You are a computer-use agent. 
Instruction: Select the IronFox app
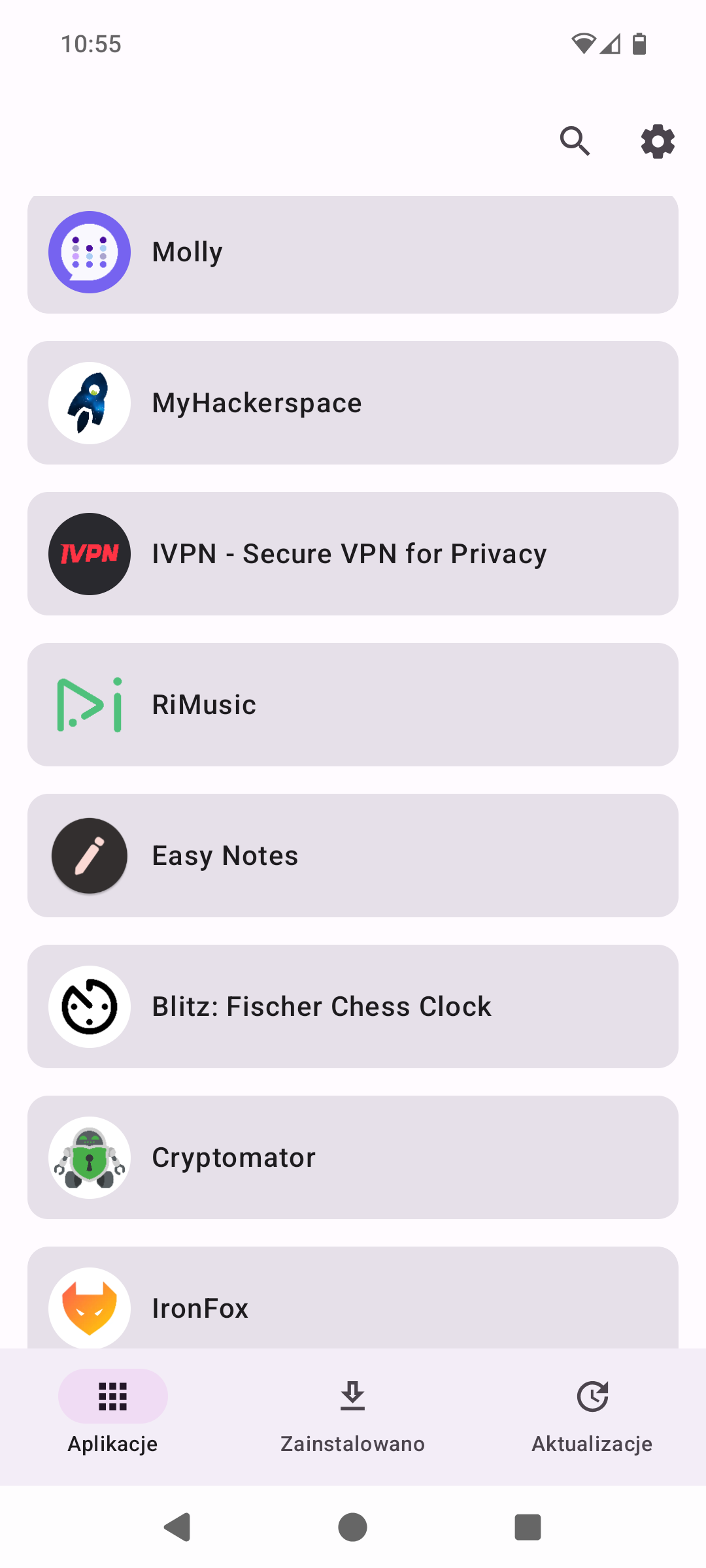click(353, 1300)
